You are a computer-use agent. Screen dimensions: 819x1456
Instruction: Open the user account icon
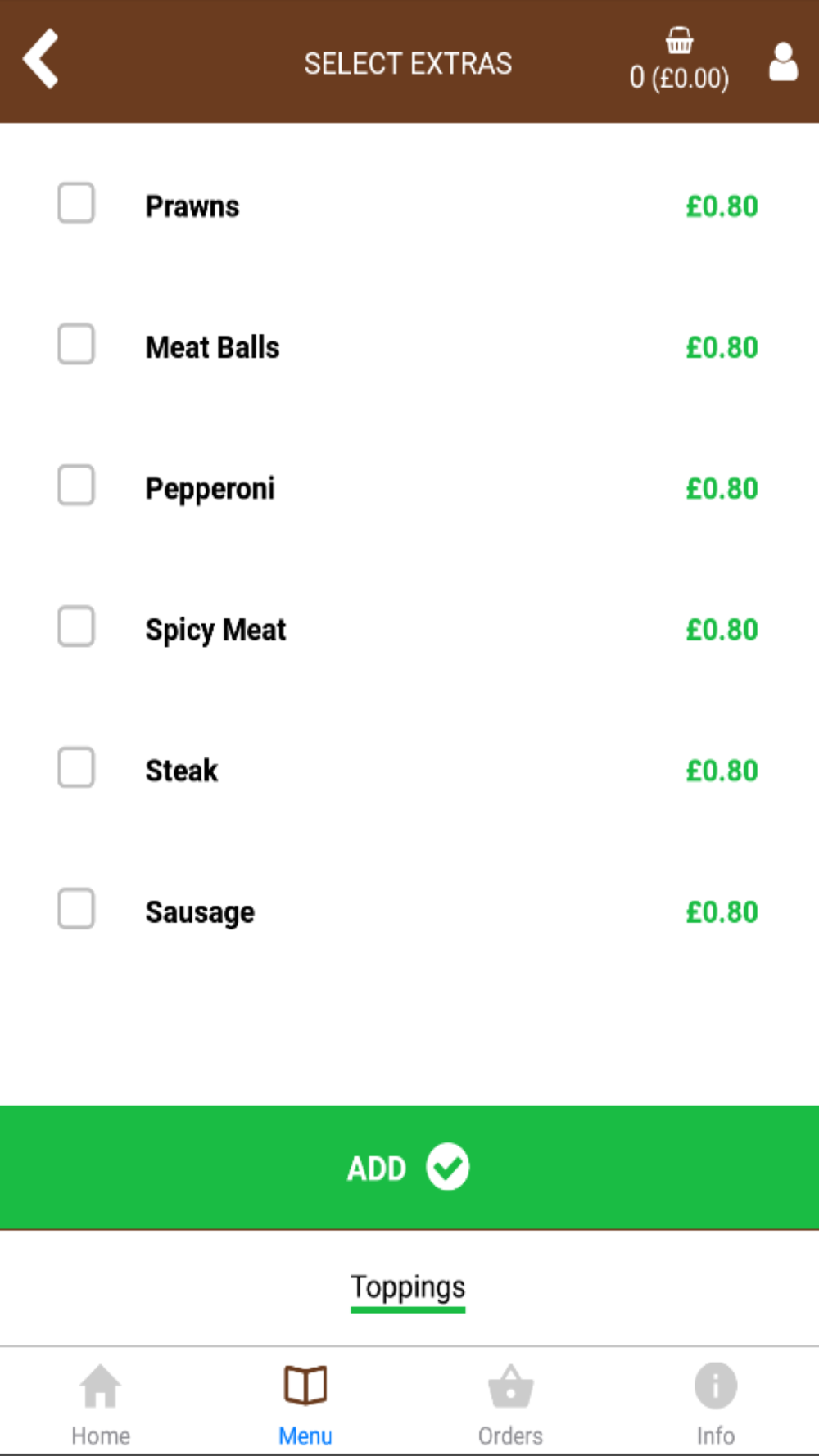click(783, 61)
